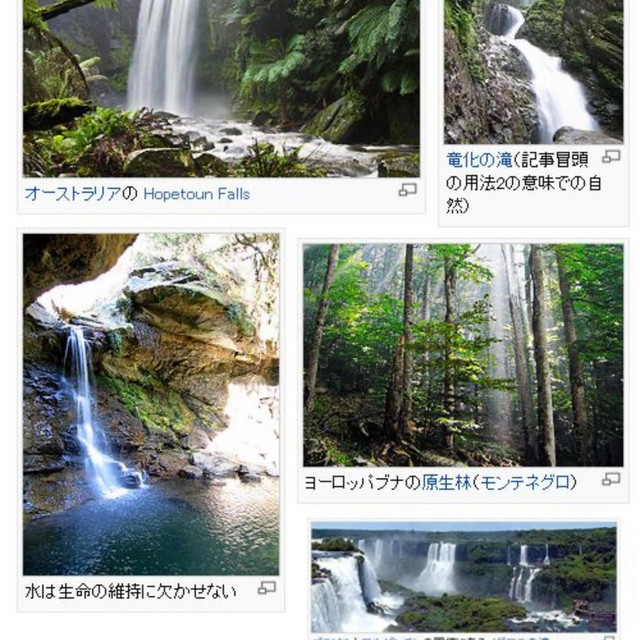Enlarge the image via Hopetoun Falls caption icon
Image resolution: width=640 pixels, height=640 pixels.
tap(407, 190)
